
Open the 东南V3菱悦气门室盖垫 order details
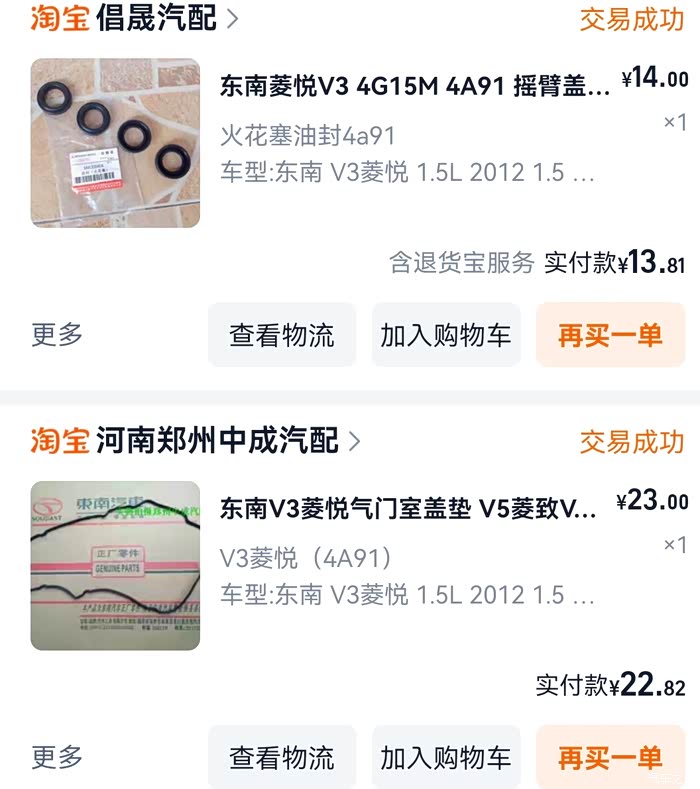(x=408, y=510)
